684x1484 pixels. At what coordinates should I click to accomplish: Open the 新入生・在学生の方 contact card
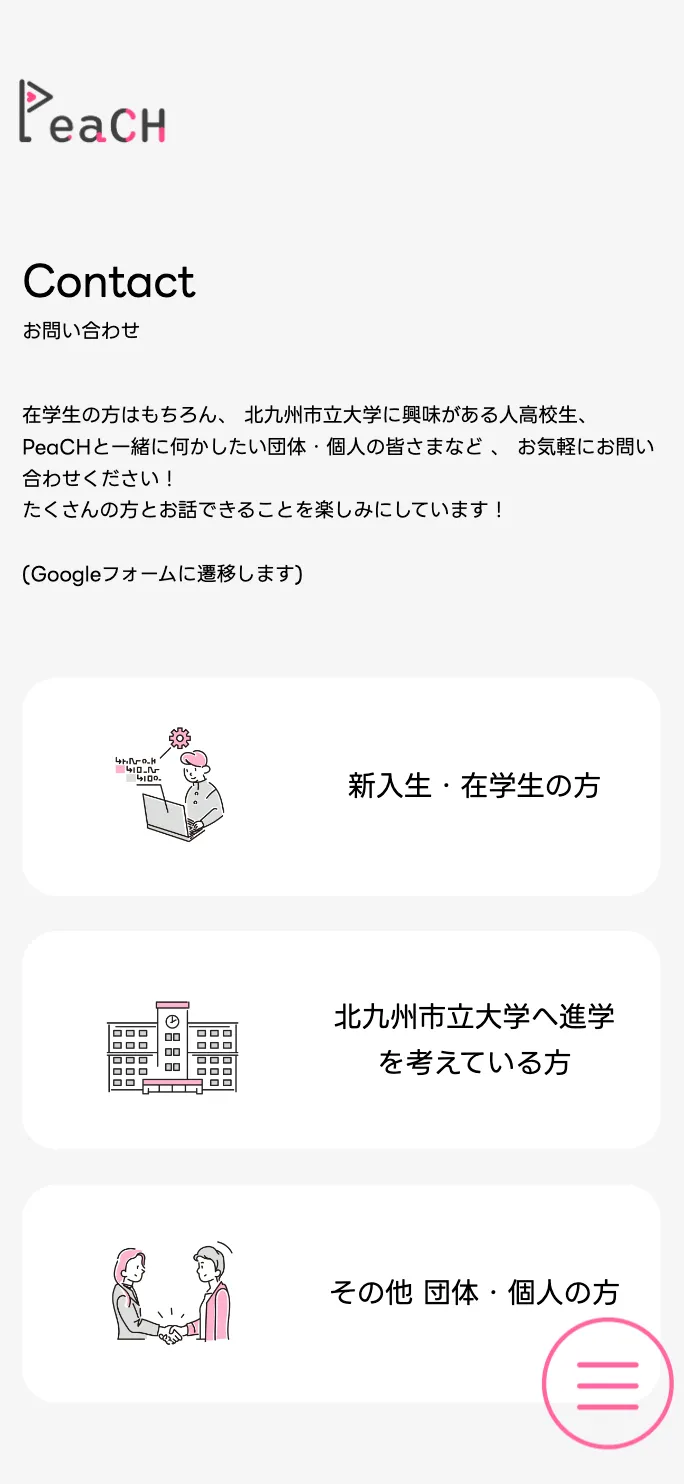[x=341, y=787]
